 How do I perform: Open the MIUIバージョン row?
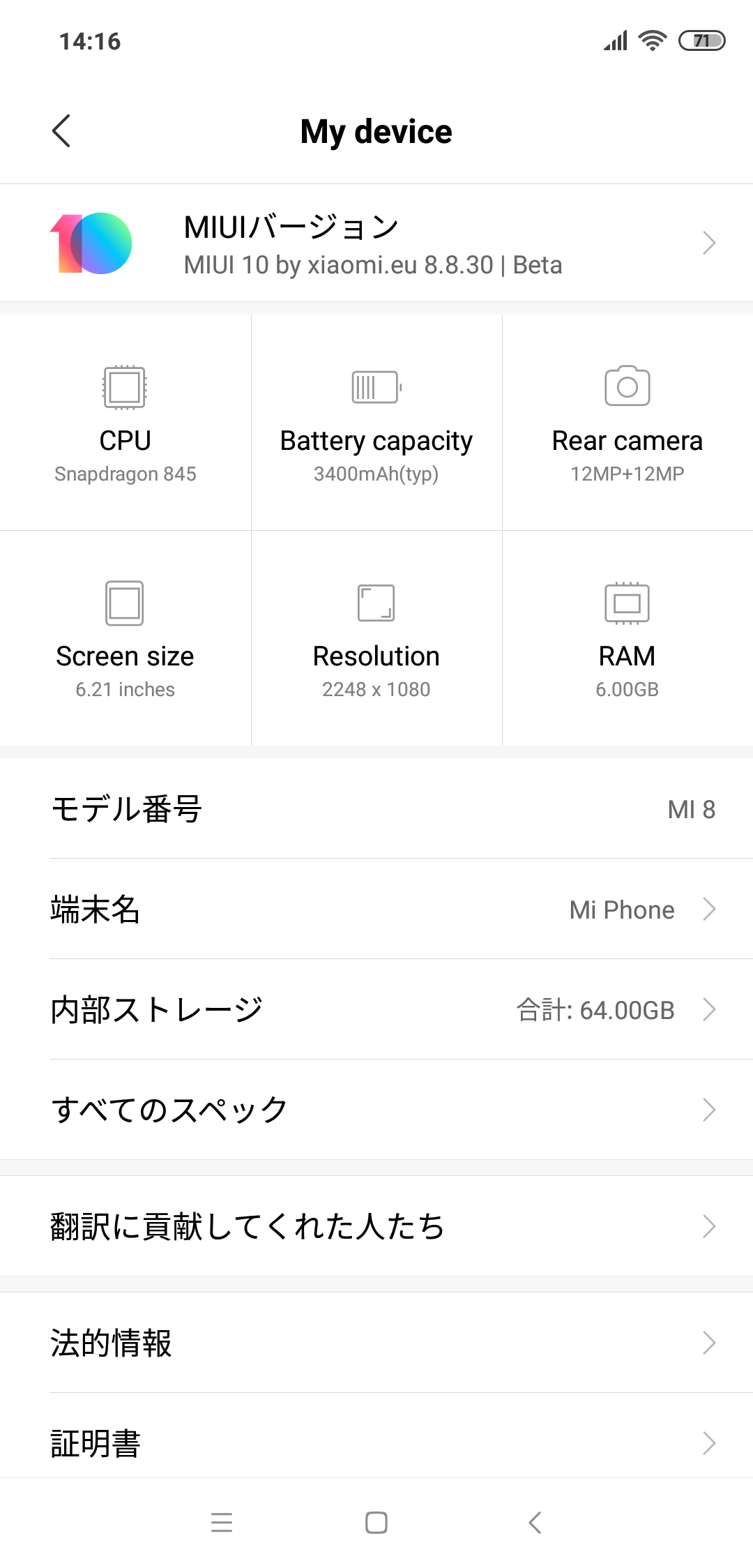(376, 243)
